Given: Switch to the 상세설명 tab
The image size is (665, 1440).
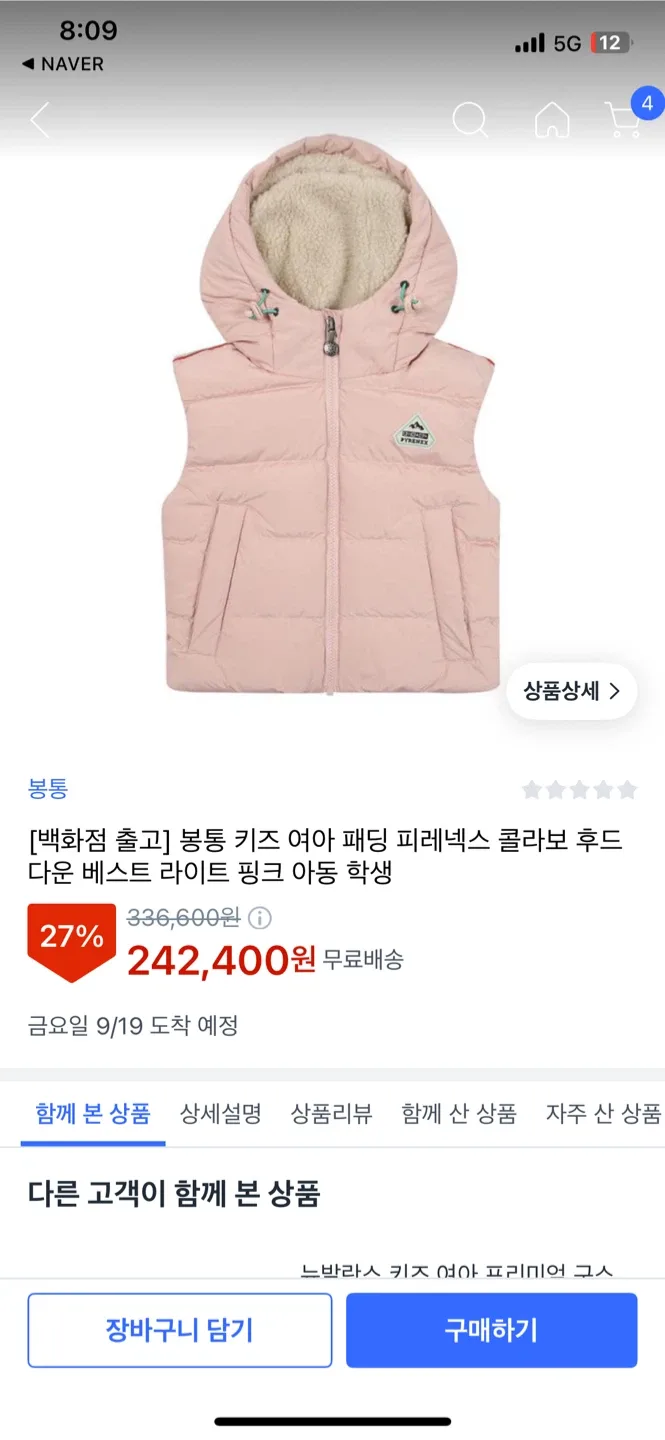Looking at the screenshot, I should pyautogui.click(x=221, y=1113).
